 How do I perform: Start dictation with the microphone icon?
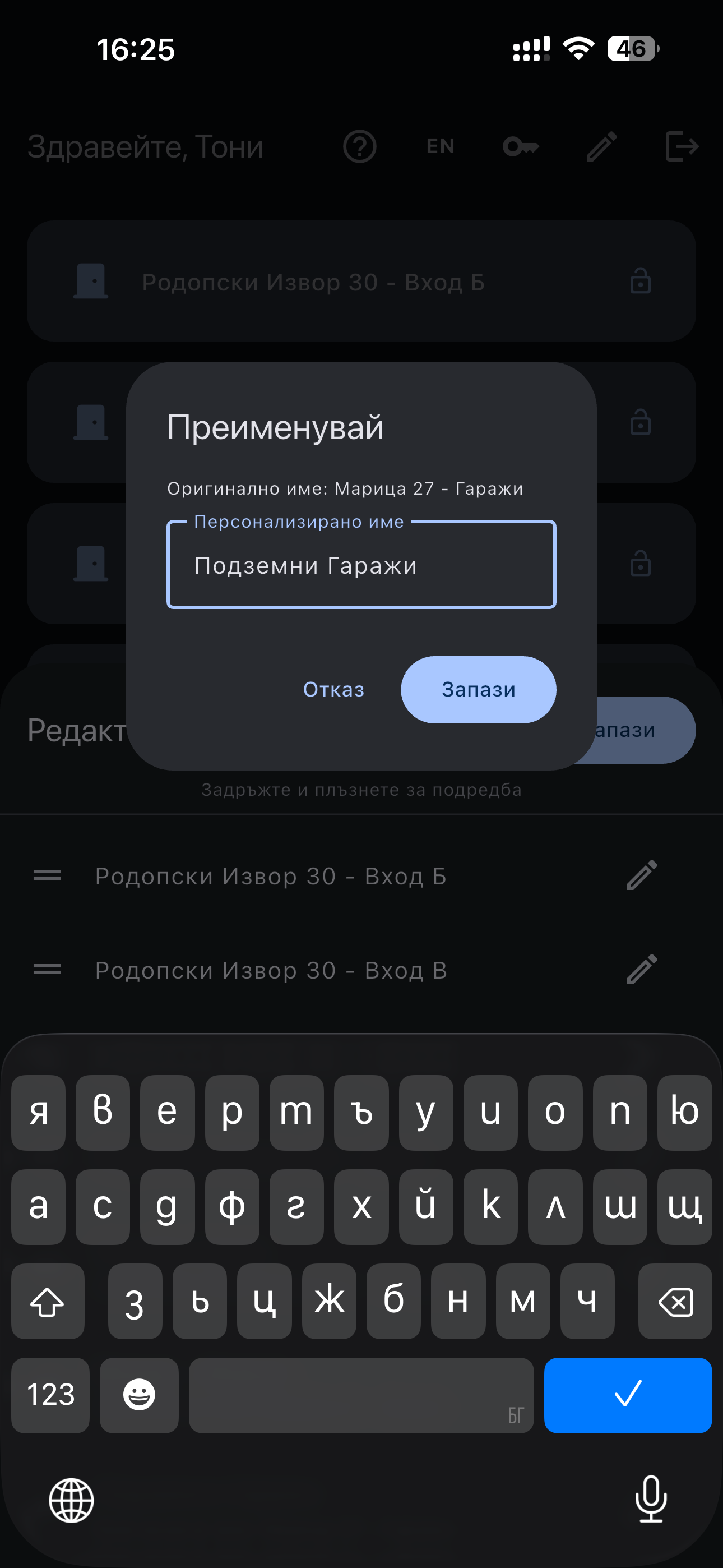point(651,1499)
